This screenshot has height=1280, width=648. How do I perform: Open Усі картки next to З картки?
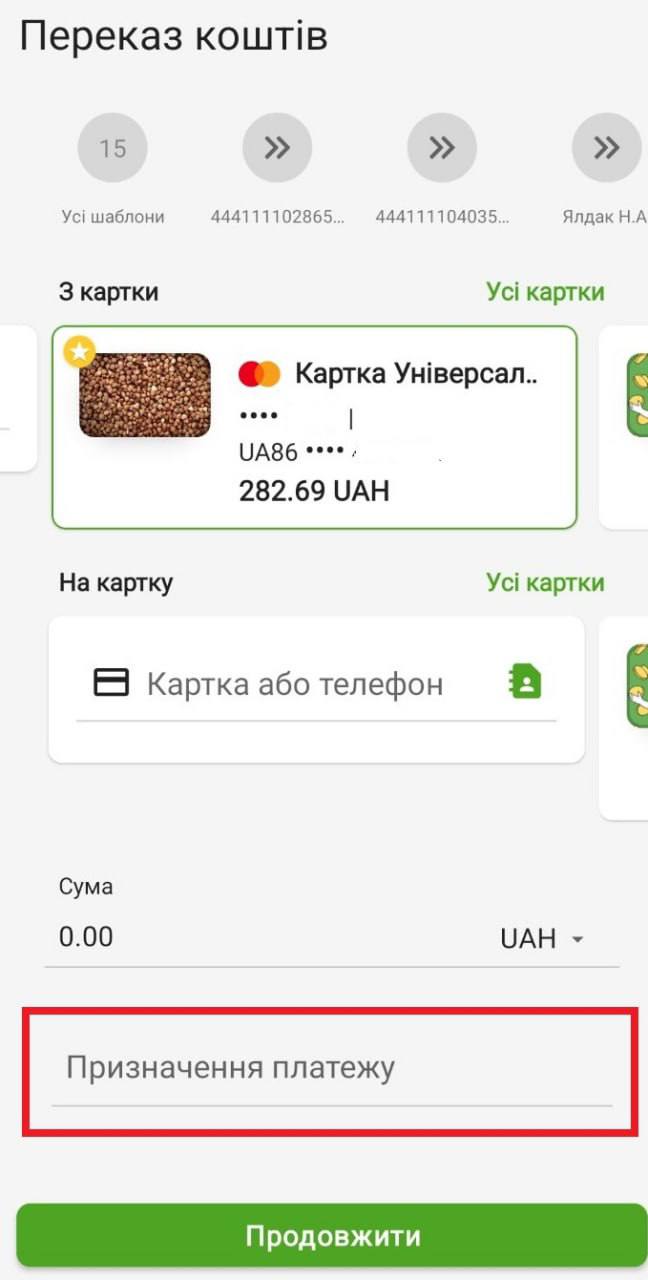pyautogui.click(x=545, y=292)
